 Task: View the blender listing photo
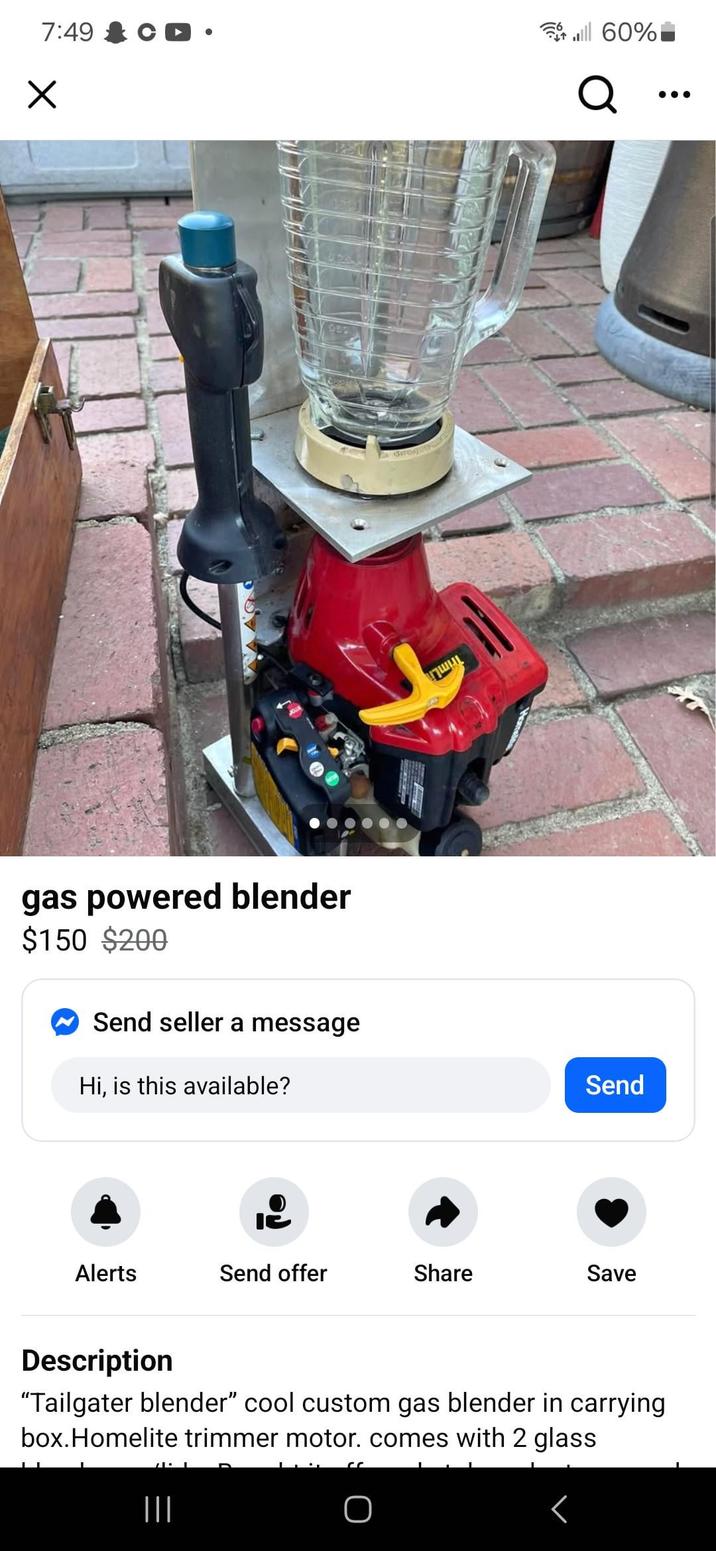(358, 497)
